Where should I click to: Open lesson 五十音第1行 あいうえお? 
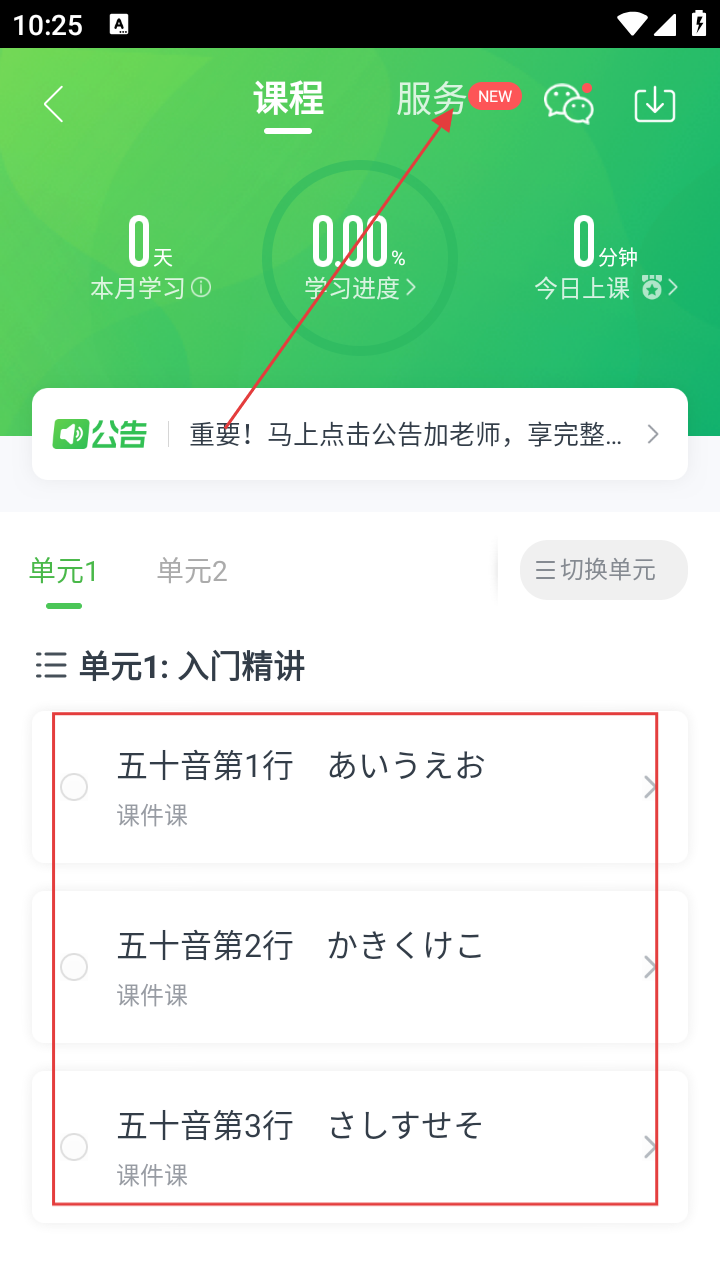tap(360, 787)
